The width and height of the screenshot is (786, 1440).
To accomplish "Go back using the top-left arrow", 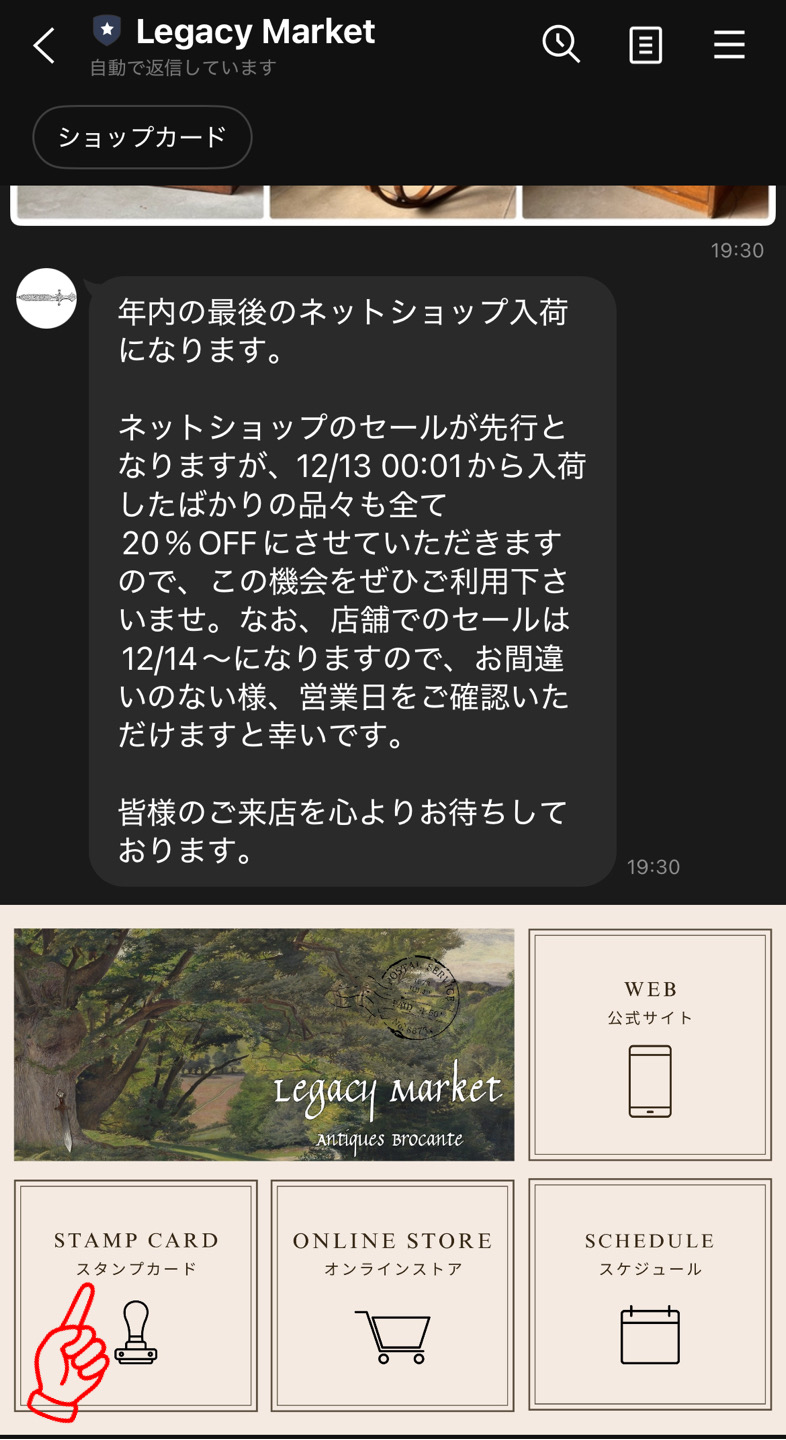I will click(43, 46).
